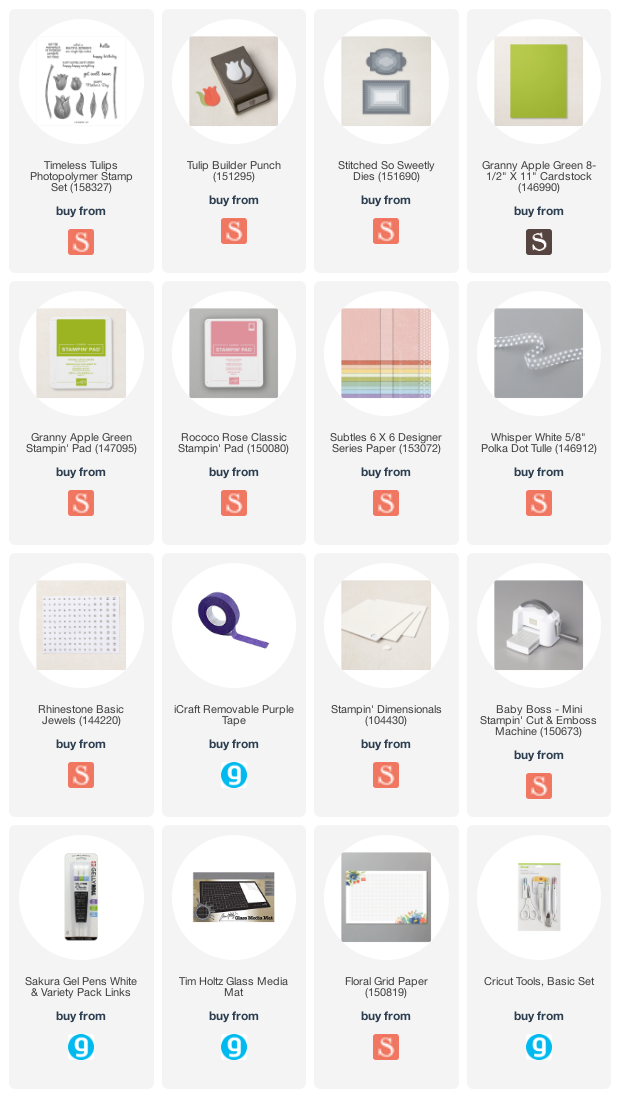Open Stitched So Sweetly Dies product
The width and height of the screenshot is (620, 1109).
[x=386, y=80]
